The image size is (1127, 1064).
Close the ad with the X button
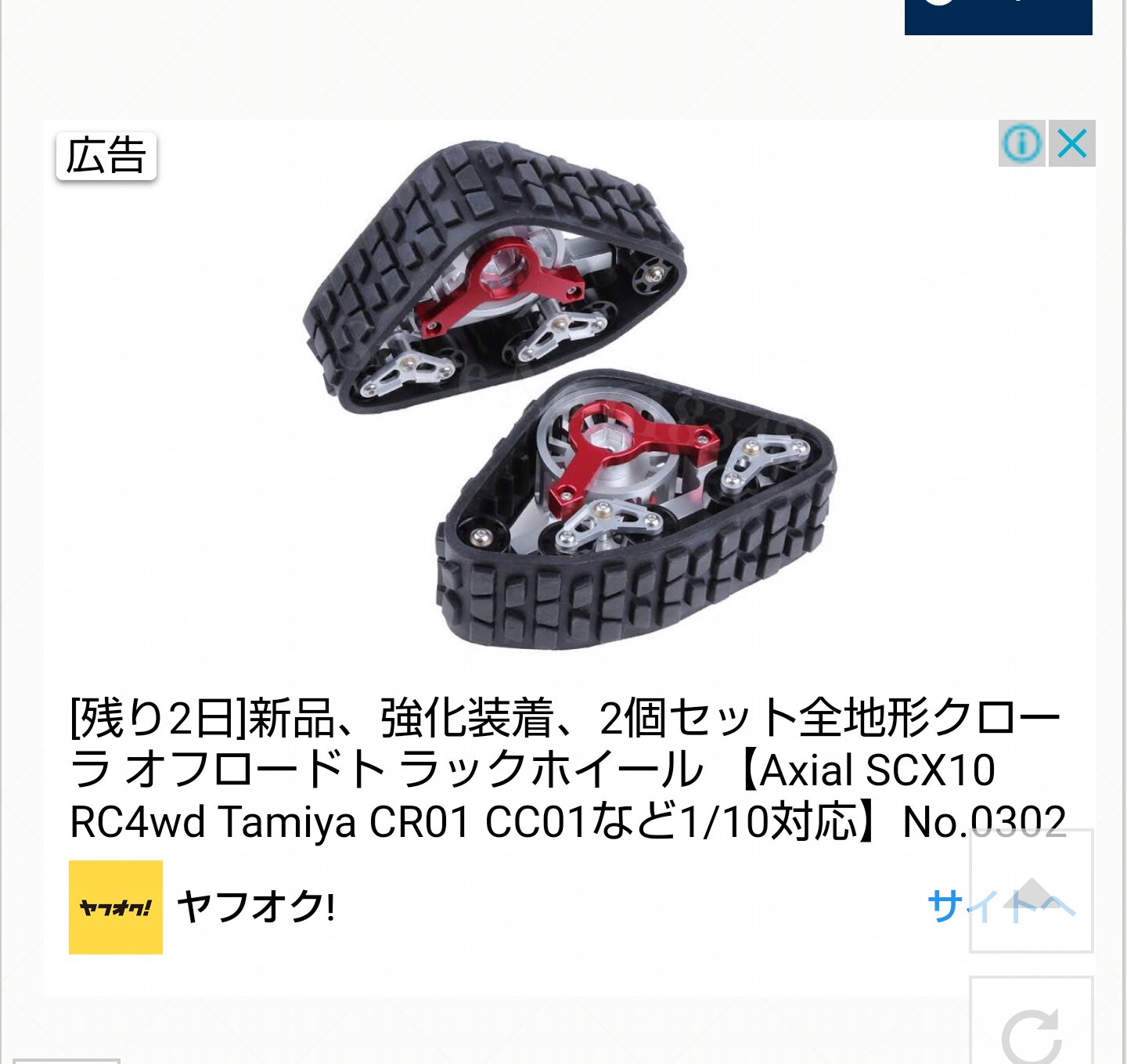point(1071,143)
